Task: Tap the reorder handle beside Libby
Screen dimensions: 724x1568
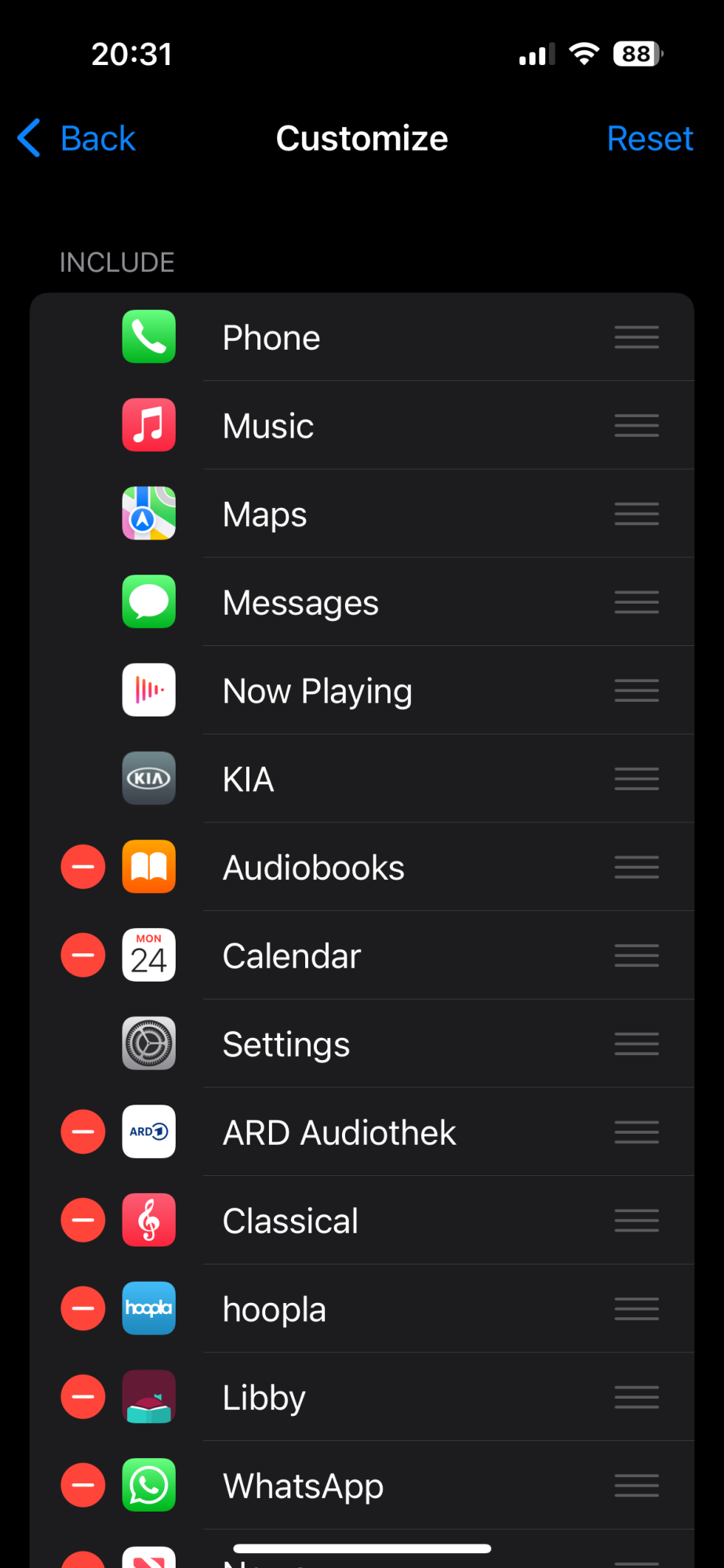Action: point(636,1397)
